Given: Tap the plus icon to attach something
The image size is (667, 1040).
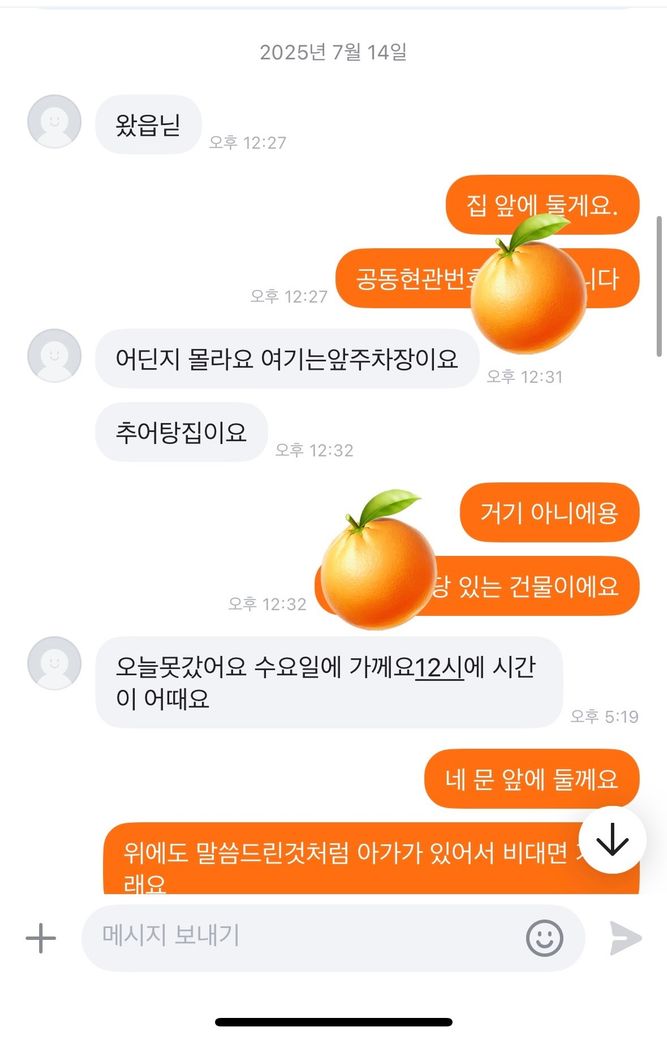Looking at the screenshot, I should (x=40, y=938).
